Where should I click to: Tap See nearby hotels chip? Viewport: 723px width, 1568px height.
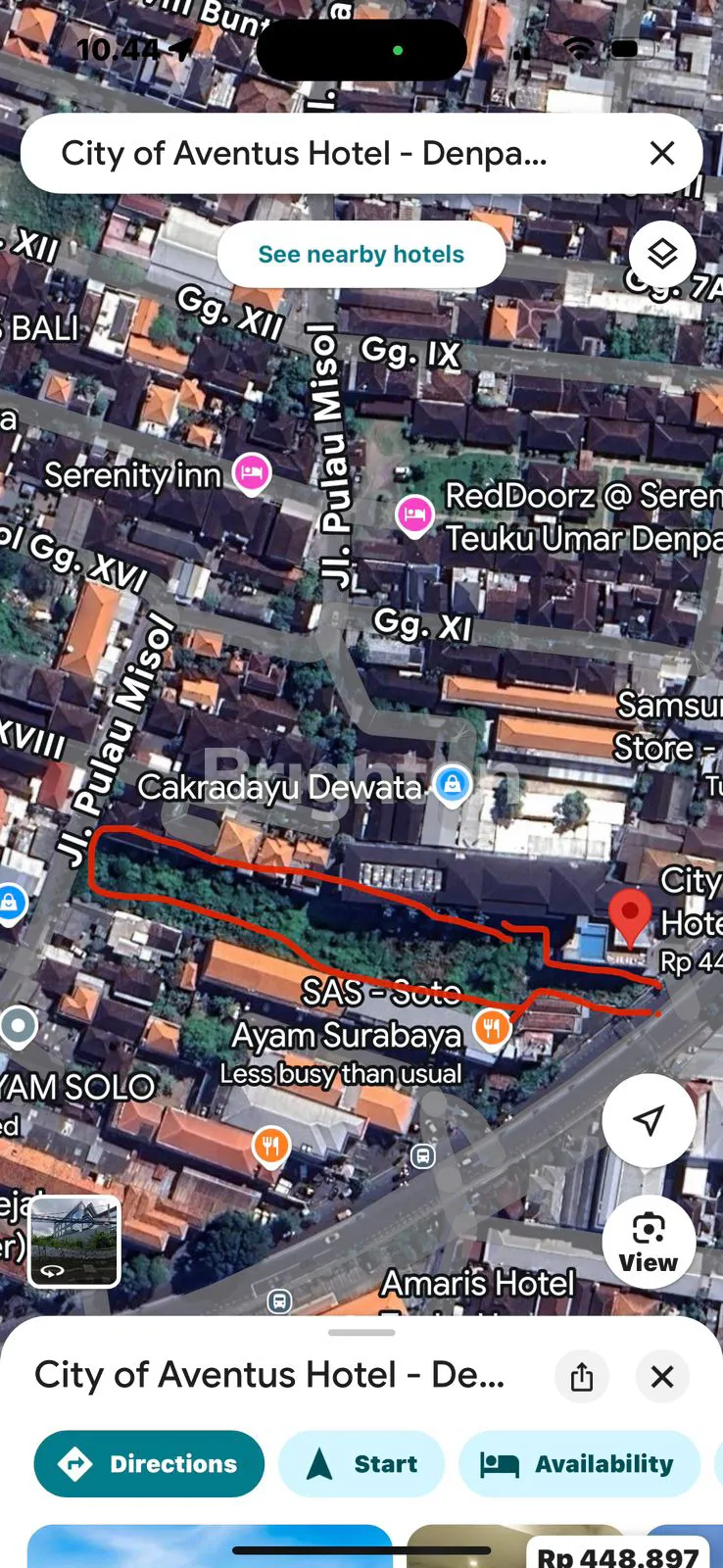[x=361, y=254]
